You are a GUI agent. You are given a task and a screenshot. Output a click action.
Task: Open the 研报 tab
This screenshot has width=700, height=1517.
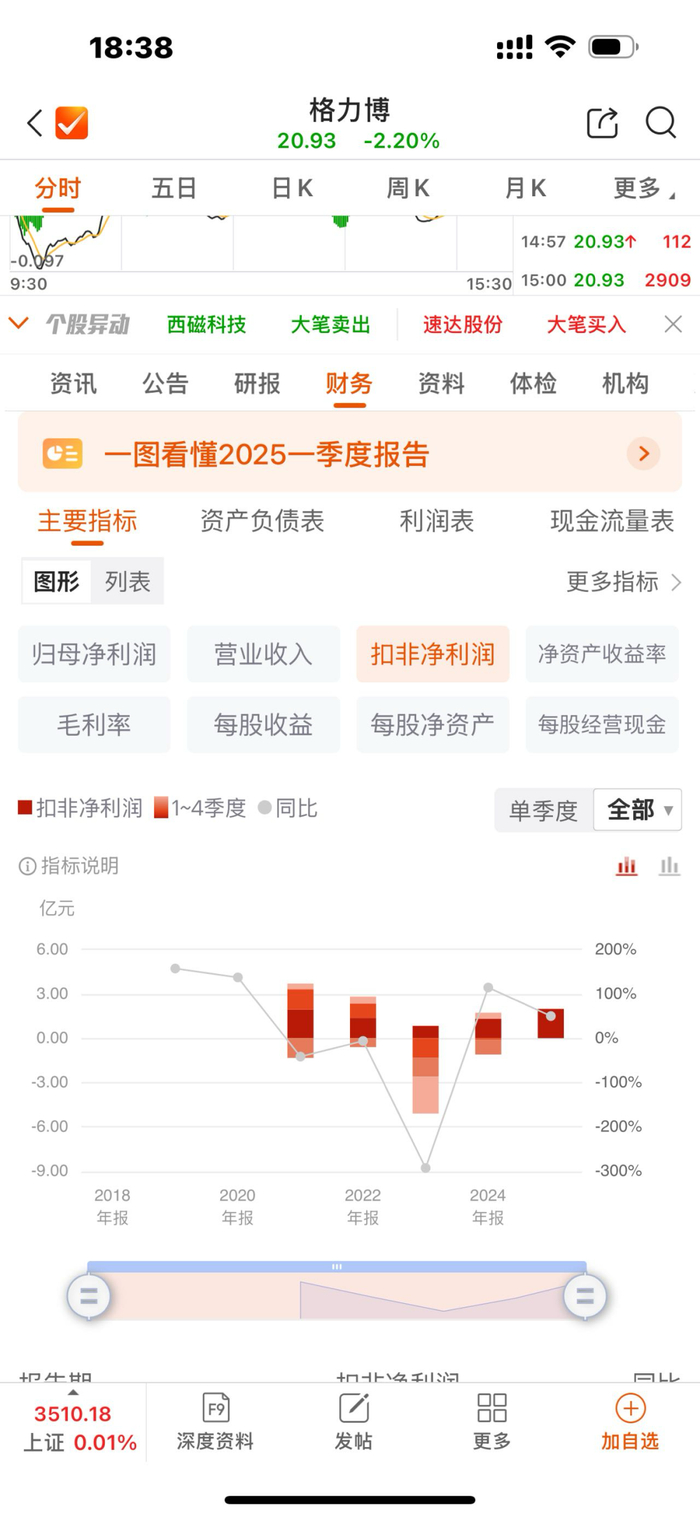point(257,383)
